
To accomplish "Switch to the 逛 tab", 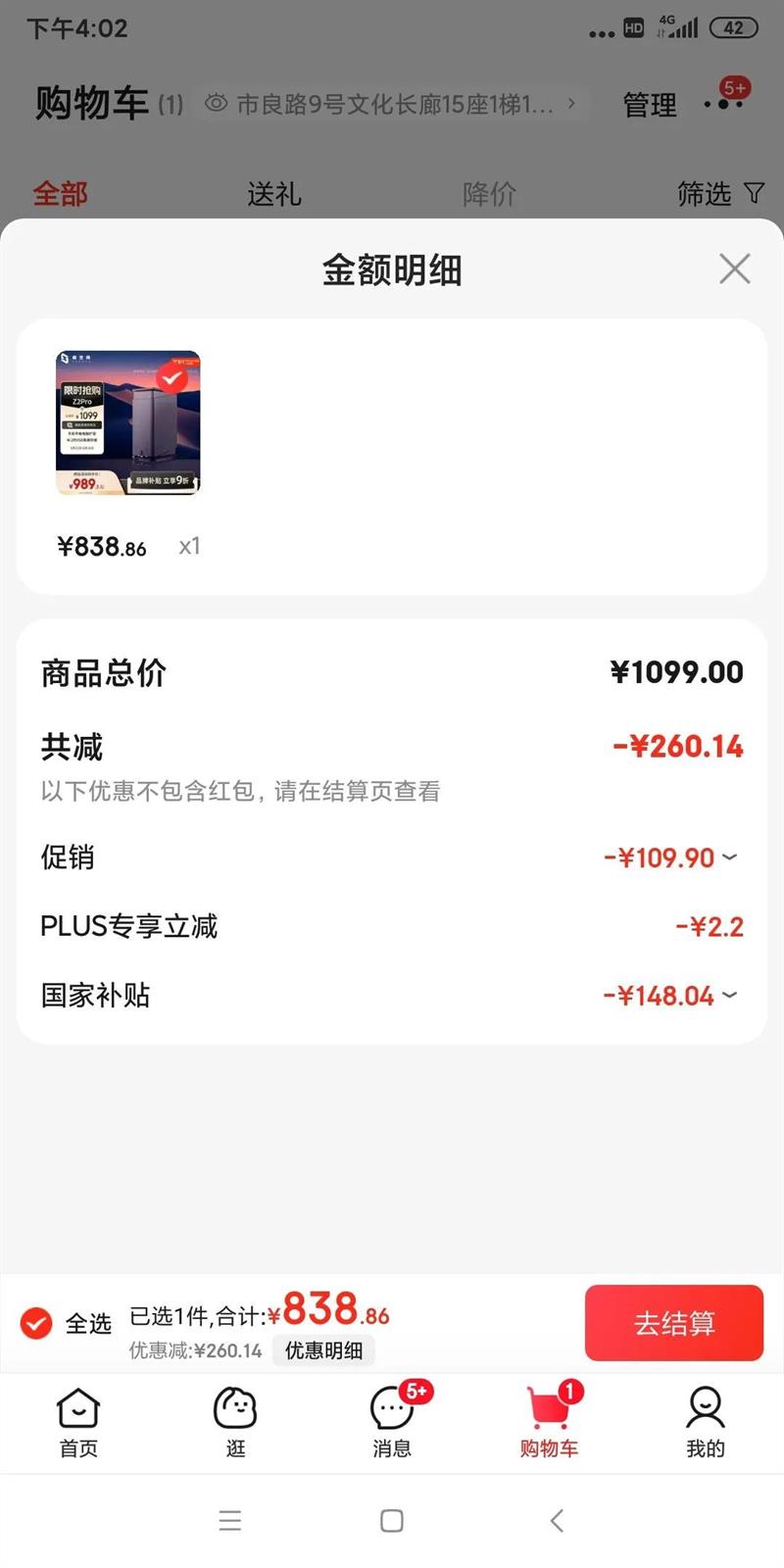I will (235, 1421).
